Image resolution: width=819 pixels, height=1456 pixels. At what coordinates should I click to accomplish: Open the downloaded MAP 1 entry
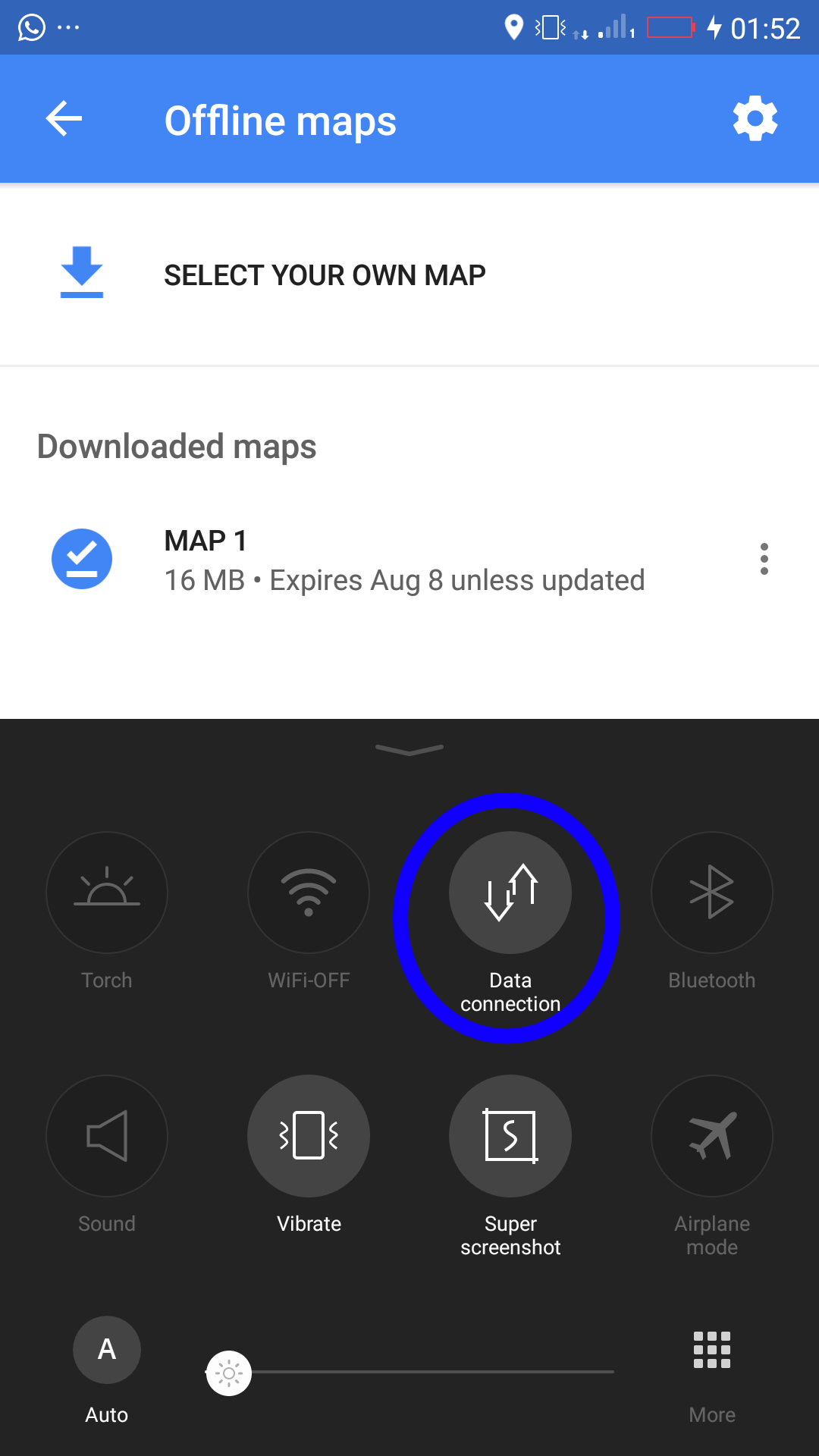coord(379,558)
